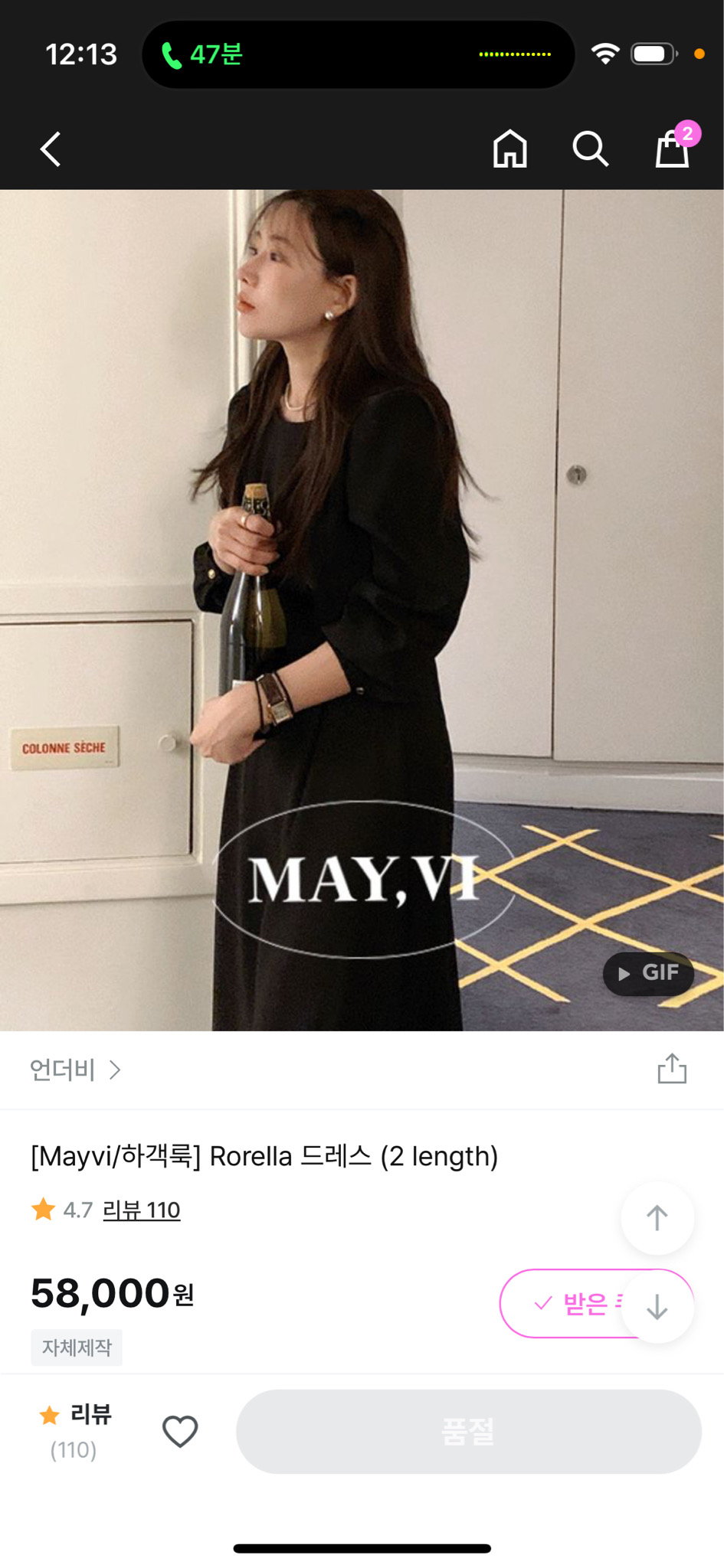The width and height of the screenshot is (724, 1568).
Task: Tap the battery level indicator
Action: [x=650, y=54]
